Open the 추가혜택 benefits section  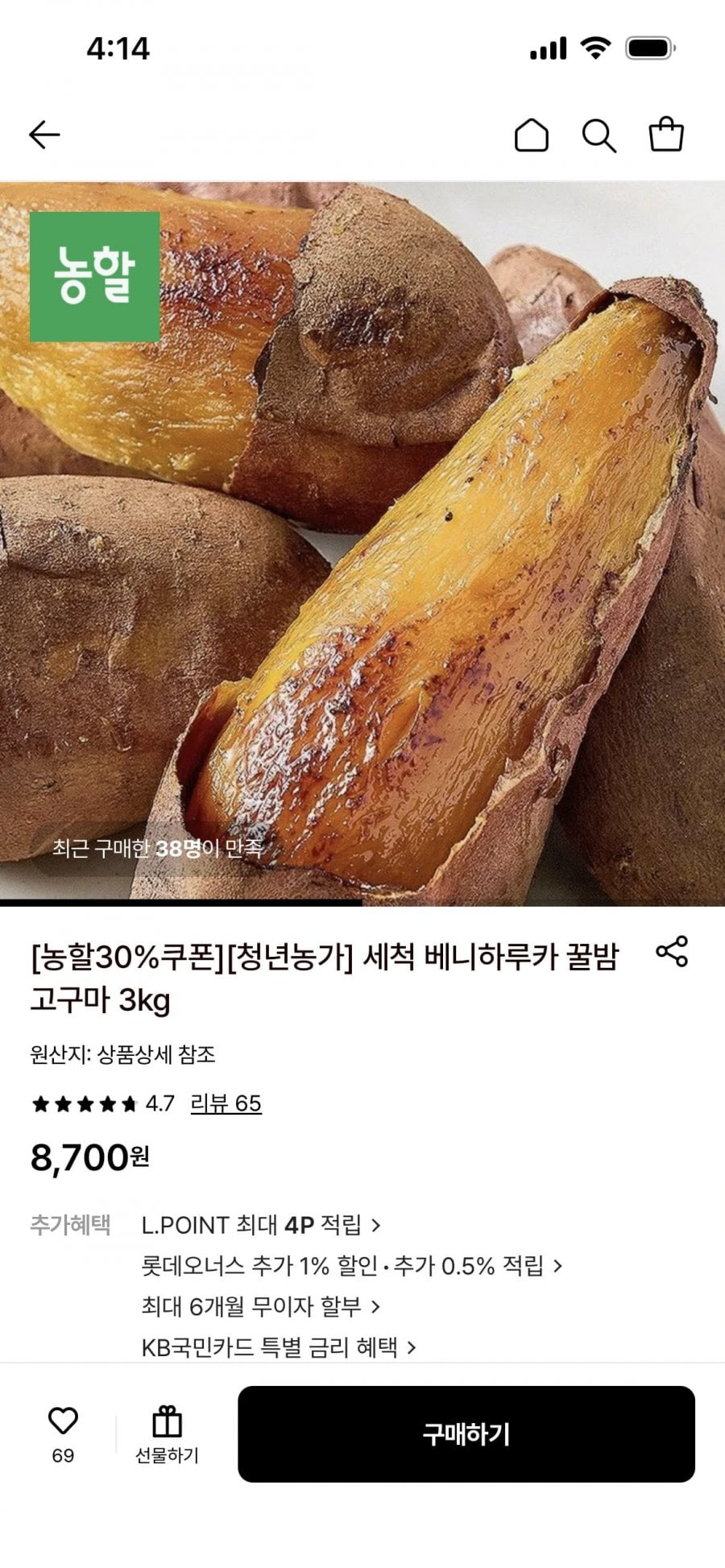(x=69, y=1225)
